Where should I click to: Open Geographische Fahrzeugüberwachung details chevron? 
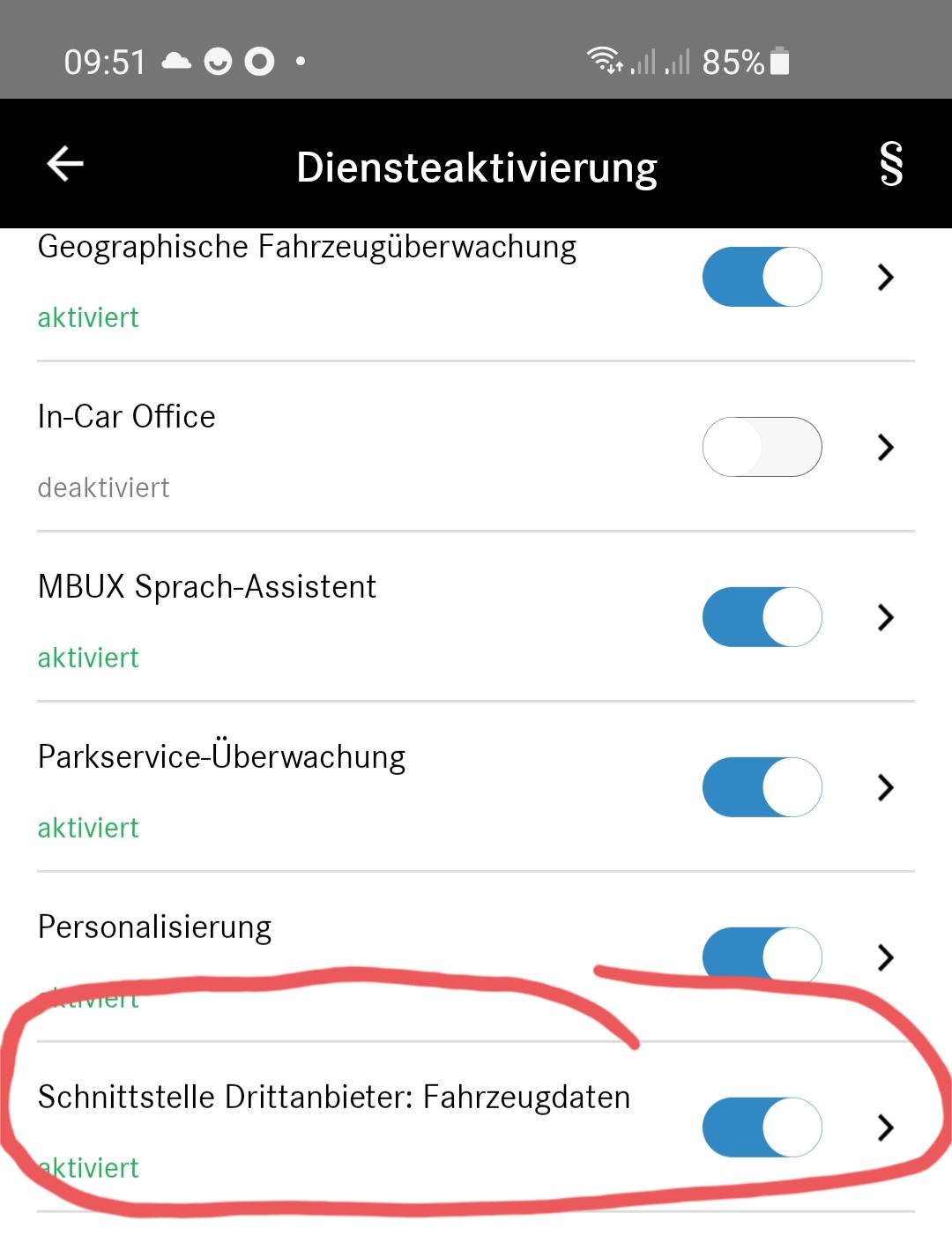click(886, 277)
